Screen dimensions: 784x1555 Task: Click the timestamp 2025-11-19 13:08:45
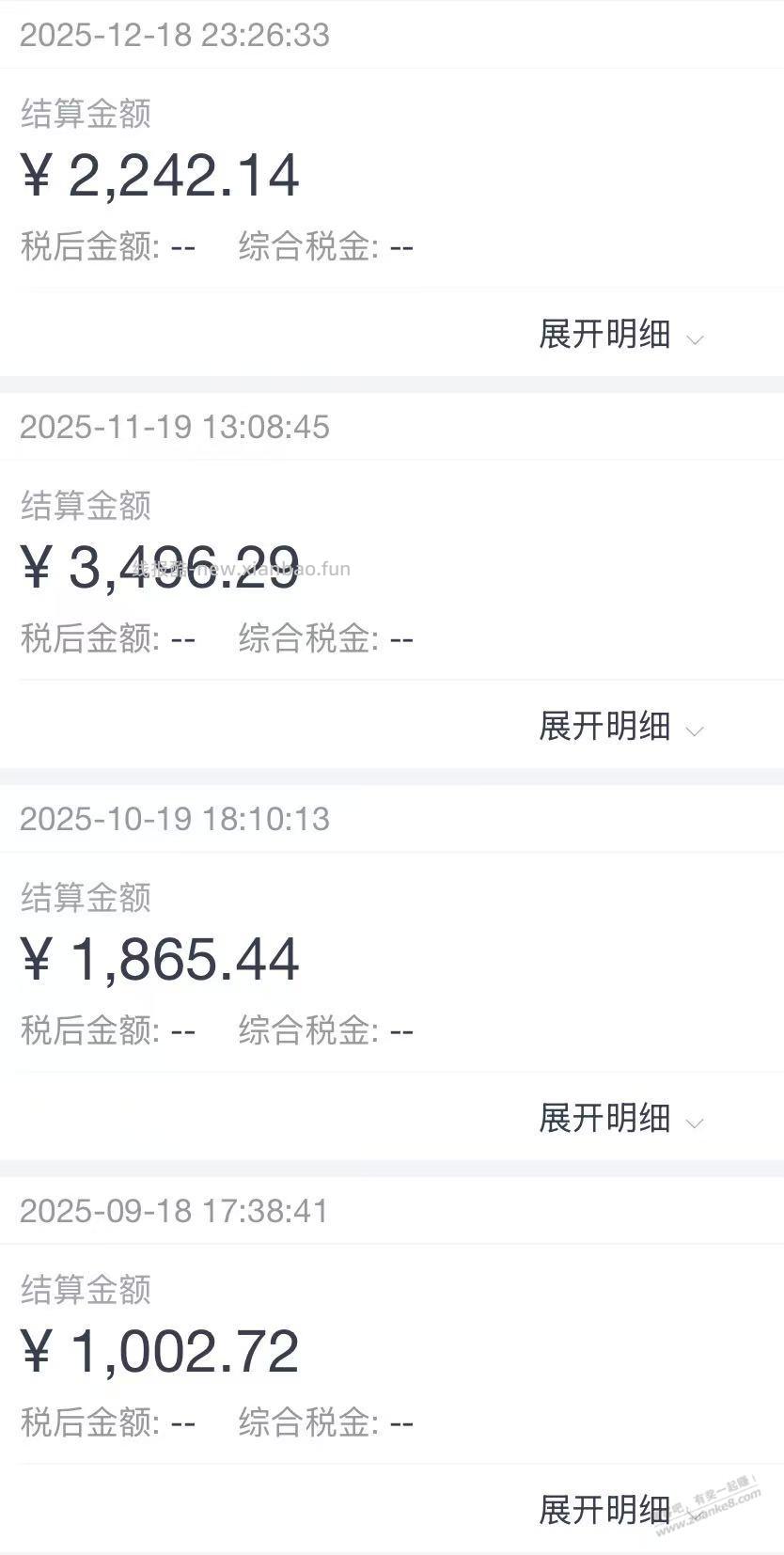pos(176,428)
